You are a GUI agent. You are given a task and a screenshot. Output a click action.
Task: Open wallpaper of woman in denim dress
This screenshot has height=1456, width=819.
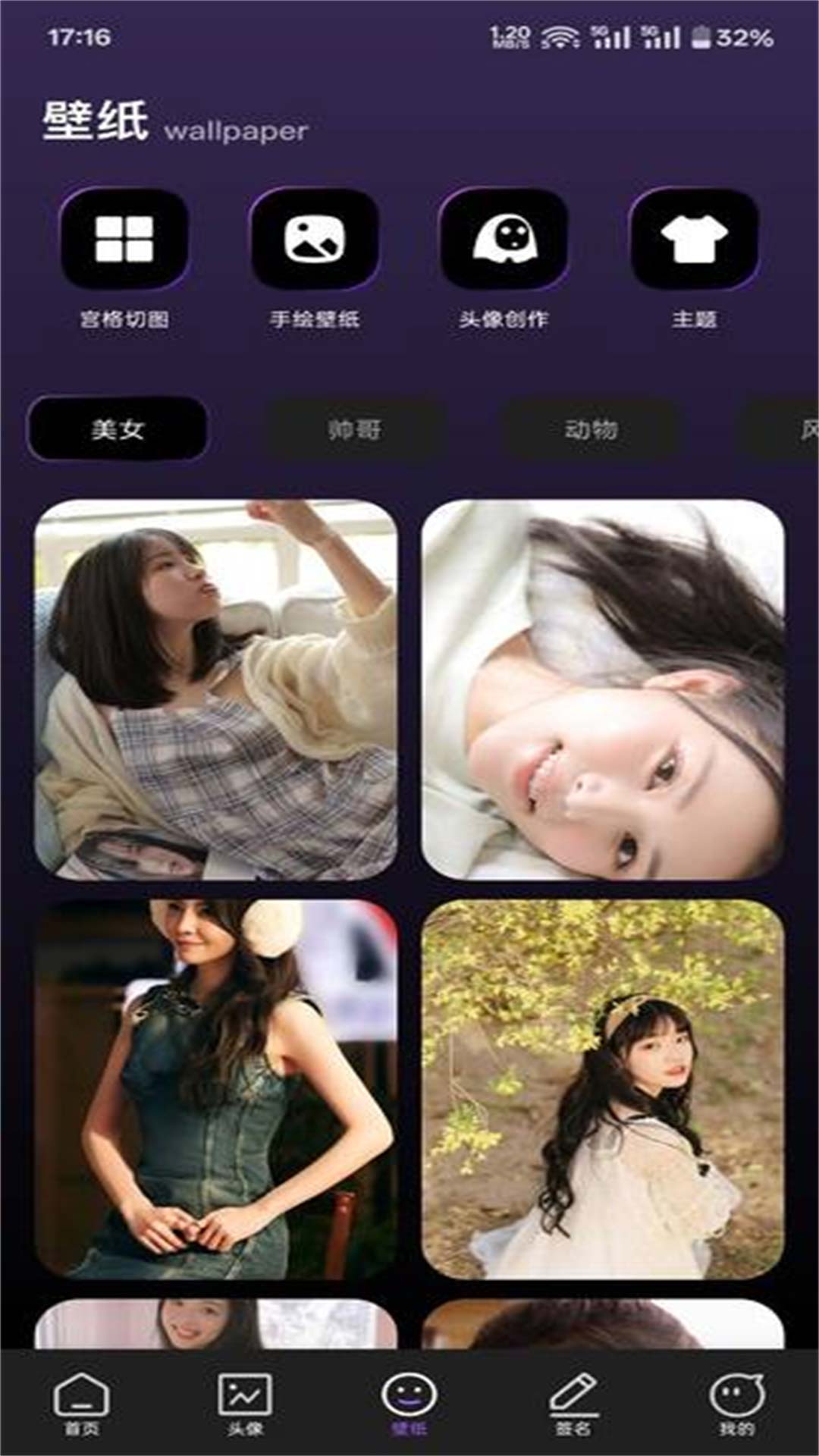pos(216,1089)
